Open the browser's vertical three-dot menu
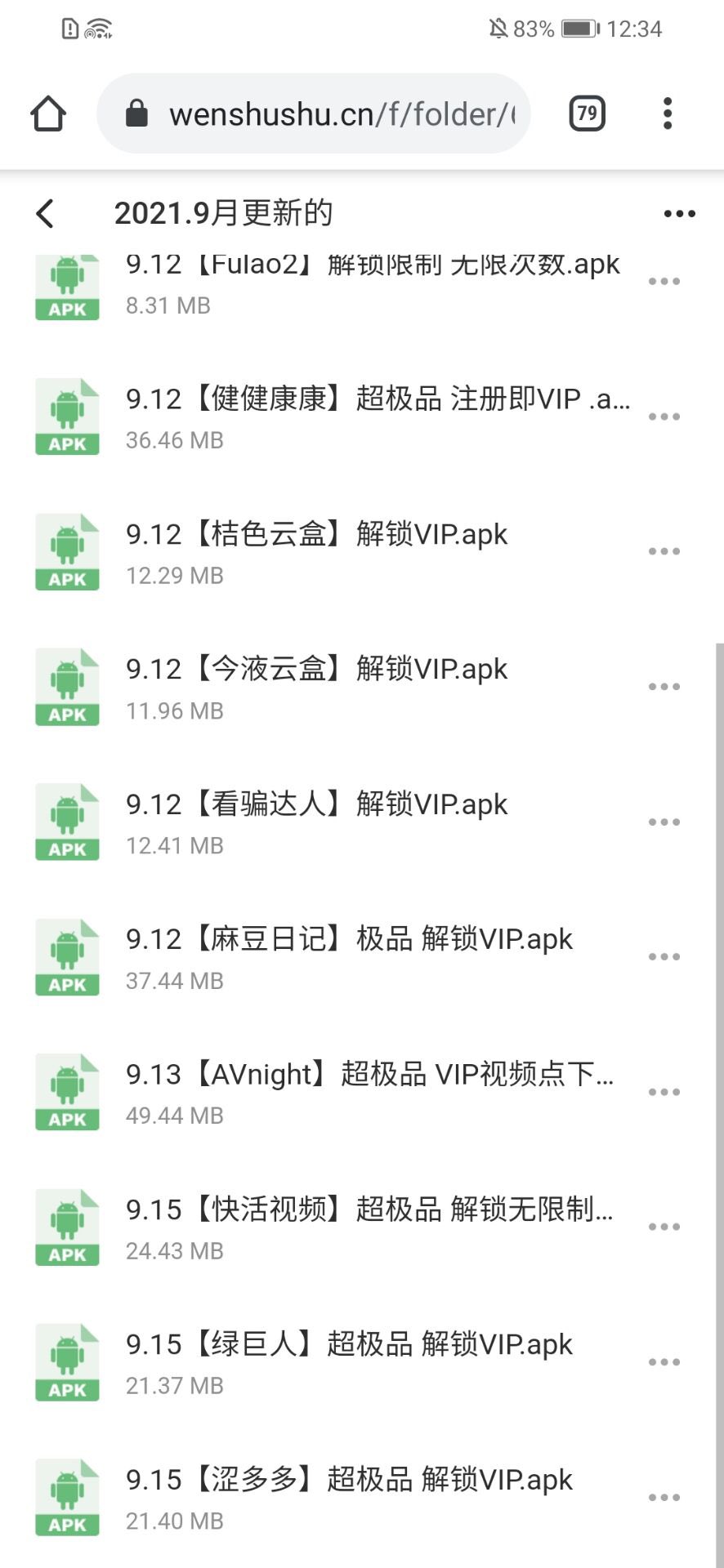724x1568 pixels. 668,114
